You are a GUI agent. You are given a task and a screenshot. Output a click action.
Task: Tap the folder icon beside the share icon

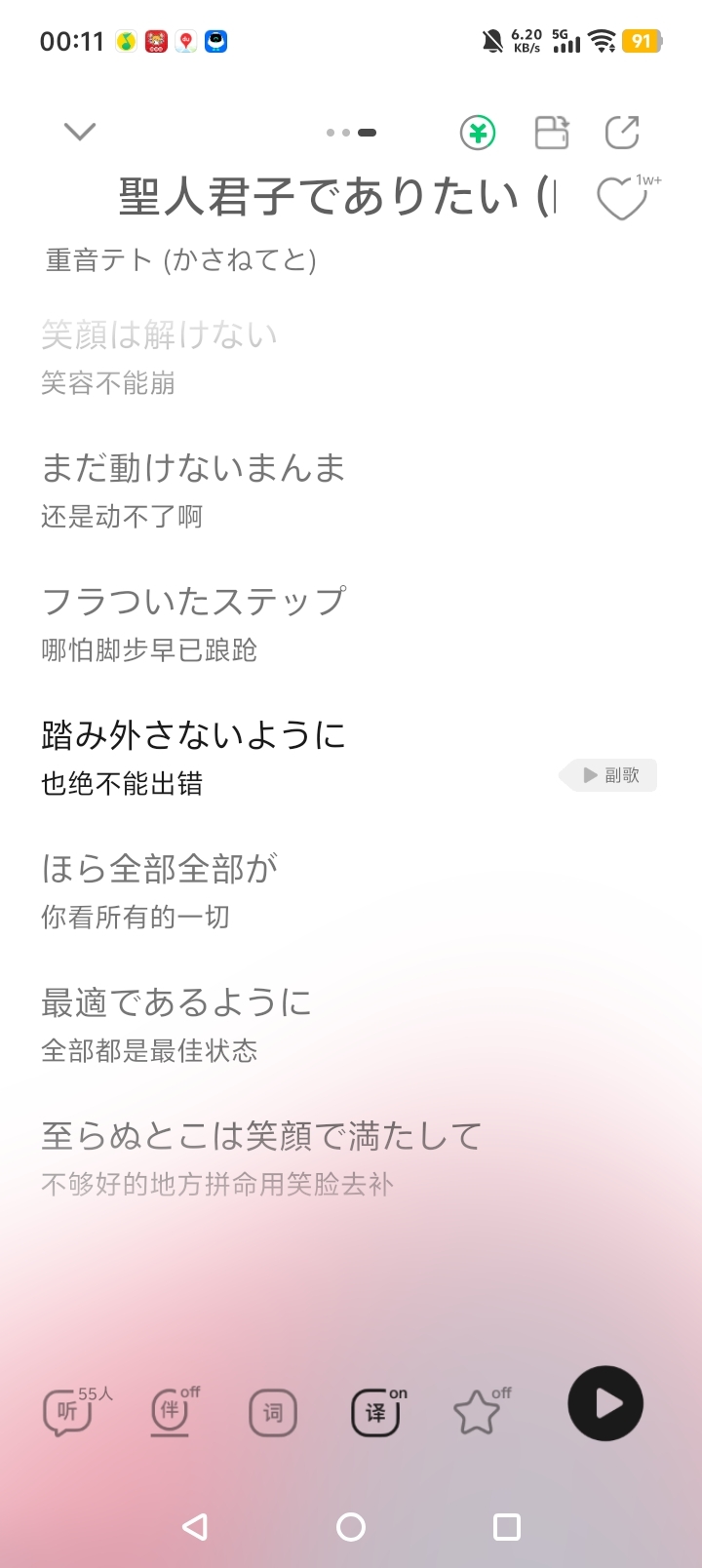(552, 133)
